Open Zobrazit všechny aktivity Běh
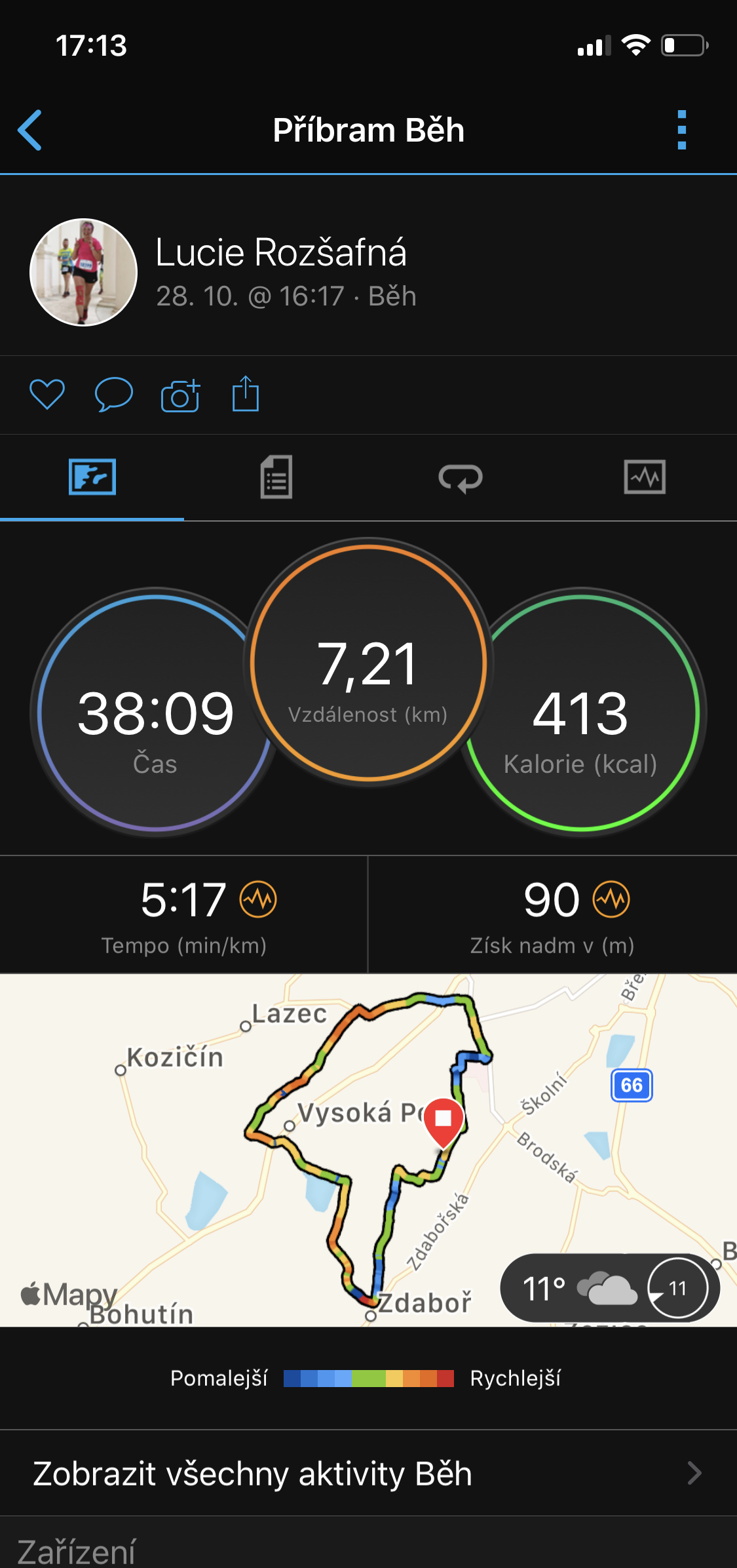 click(368, 1474)
